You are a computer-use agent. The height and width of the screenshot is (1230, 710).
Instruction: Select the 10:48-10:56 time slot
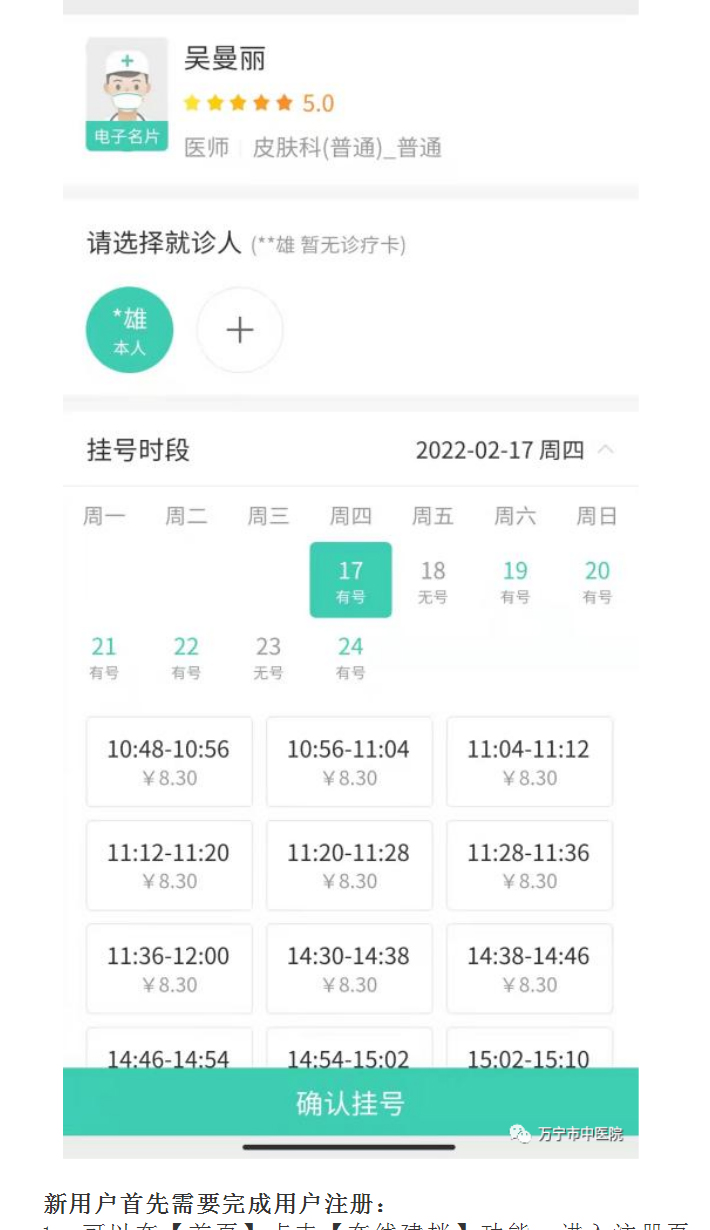click(x=169, y=762)
